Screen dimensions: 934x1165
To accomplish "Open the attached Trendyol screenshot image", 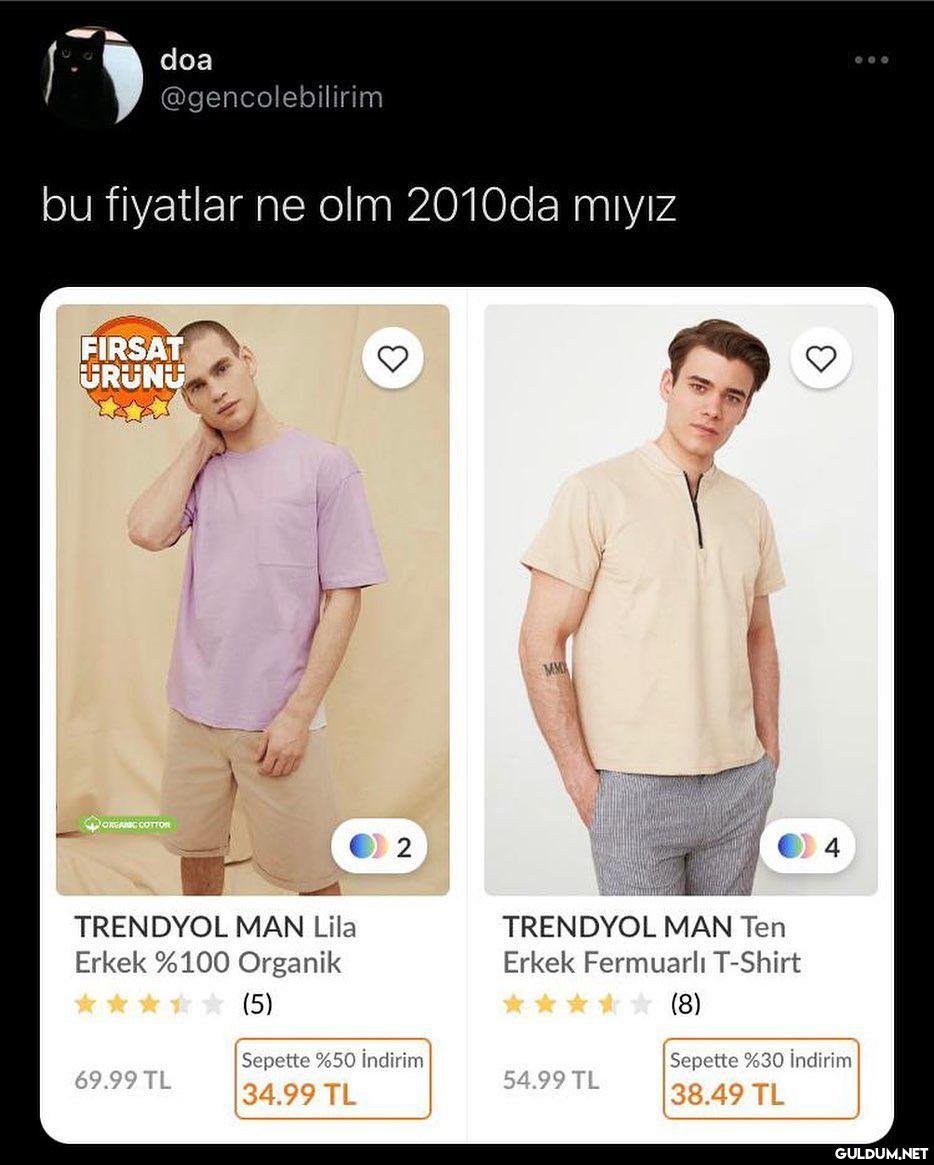I will coord(466,715).
